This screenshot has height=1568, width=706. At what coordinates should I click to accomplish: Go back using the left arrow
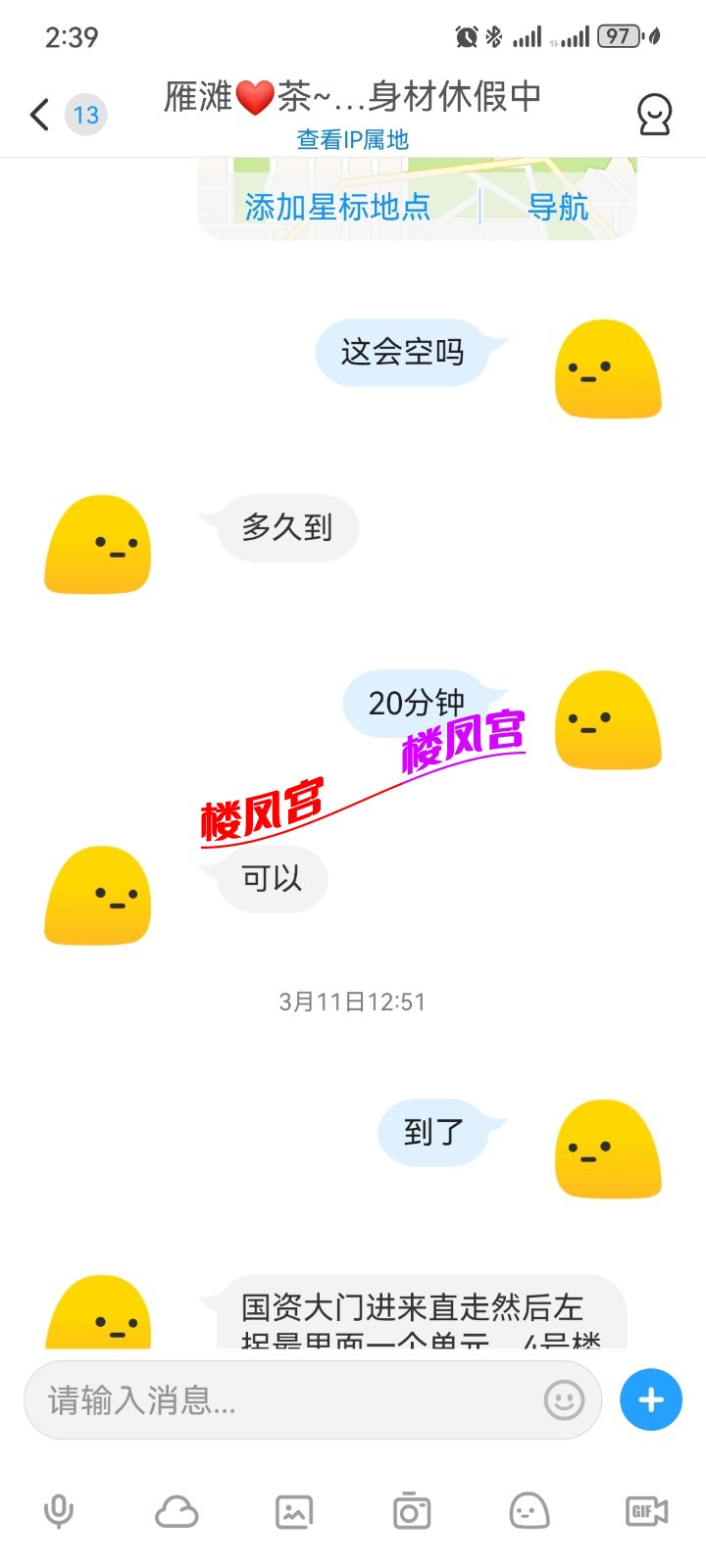(x=37, y=114)
